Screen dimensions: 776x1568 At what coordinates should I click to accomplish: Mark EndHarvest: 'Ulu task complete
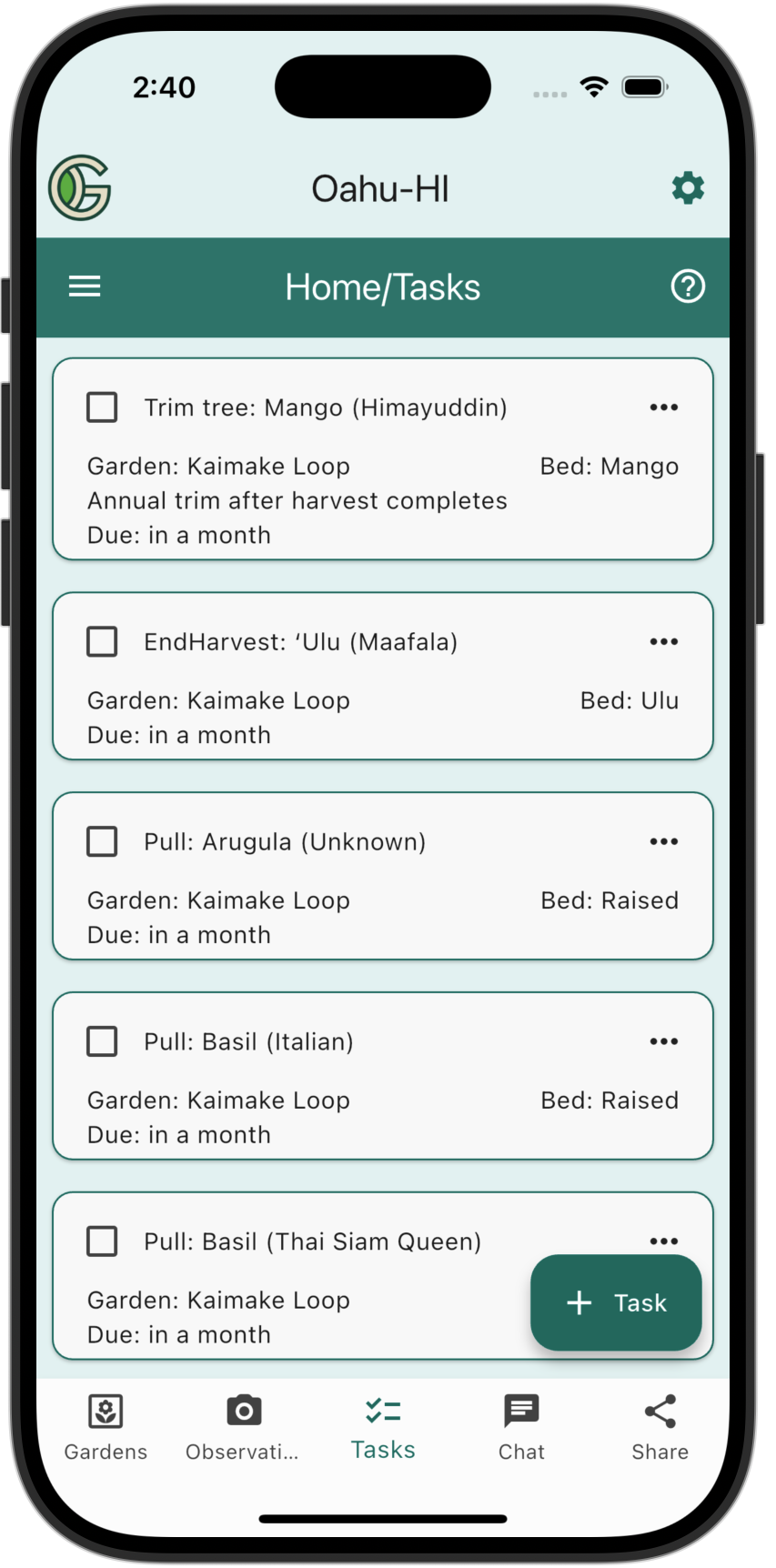[102, 641]
